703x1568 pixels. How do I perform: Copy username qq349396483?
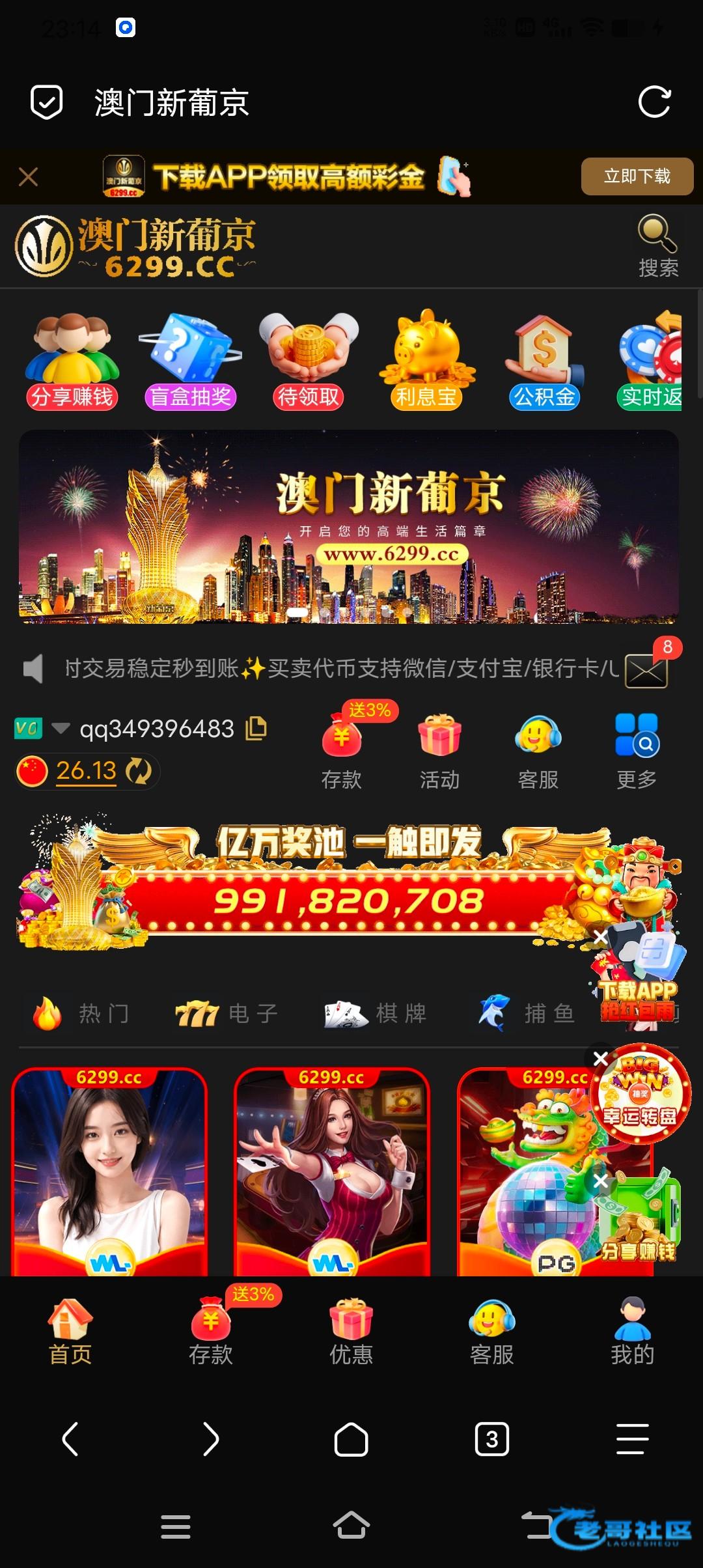pyautogui.click(x=256, y=729)
